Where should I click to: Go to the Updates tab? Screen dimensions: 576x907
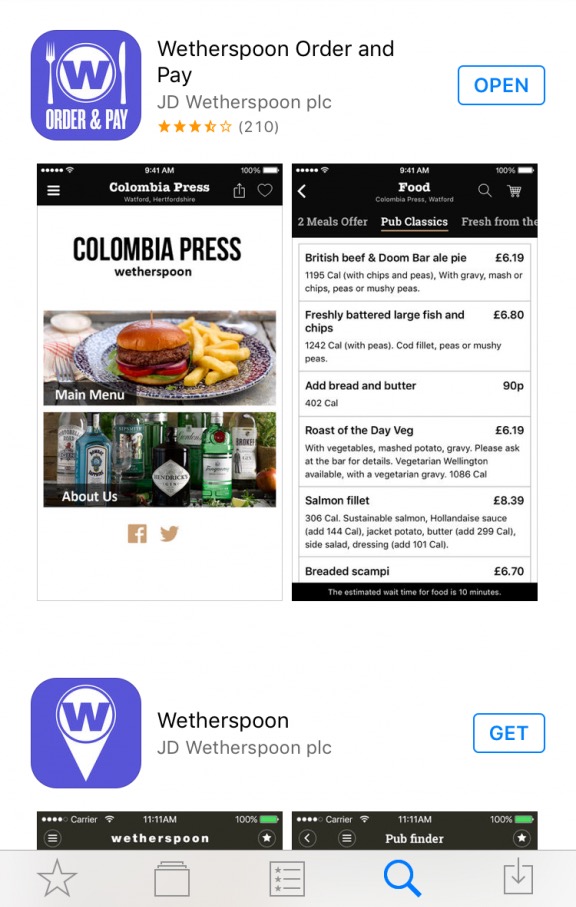518,878
